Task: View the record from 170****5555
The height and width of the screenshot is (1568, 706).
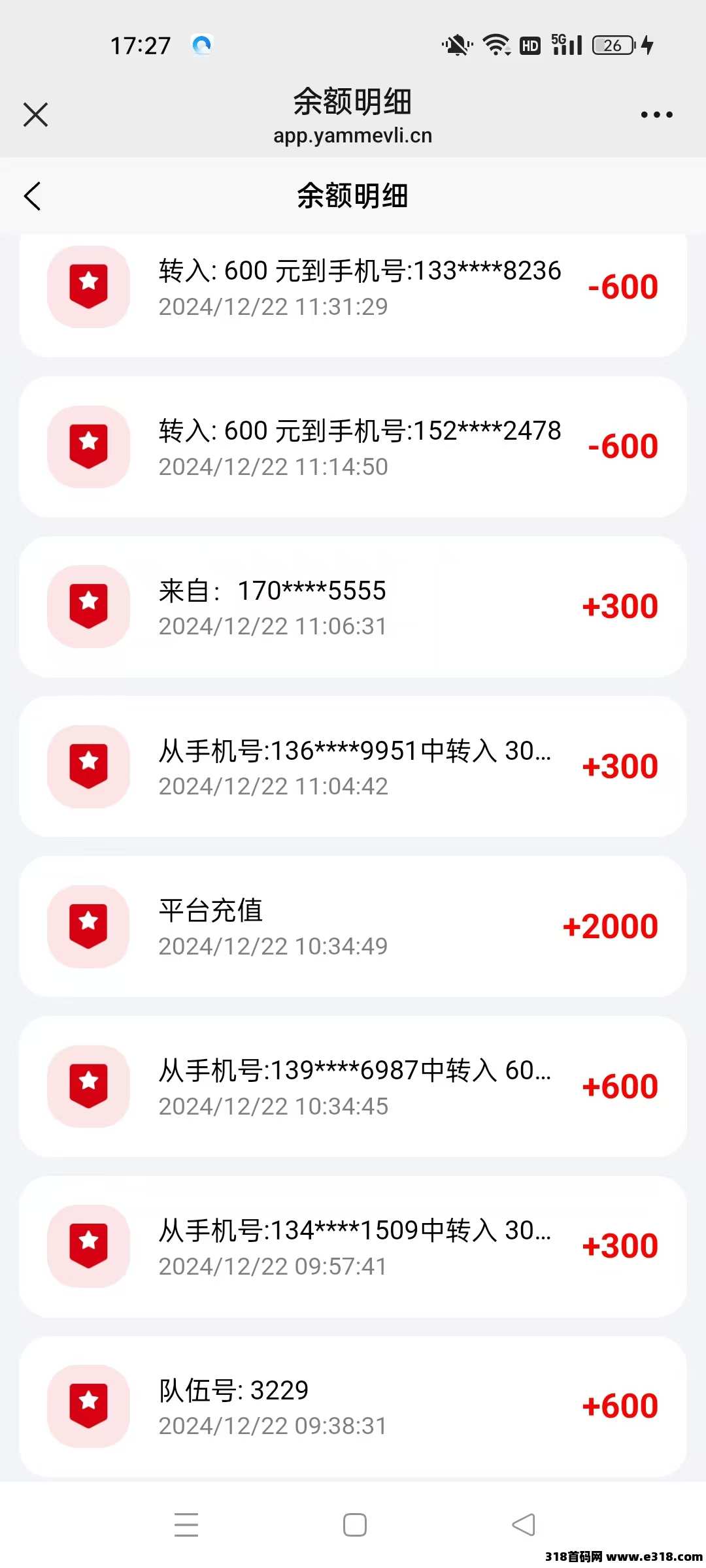Action: (x=353, y=607)
